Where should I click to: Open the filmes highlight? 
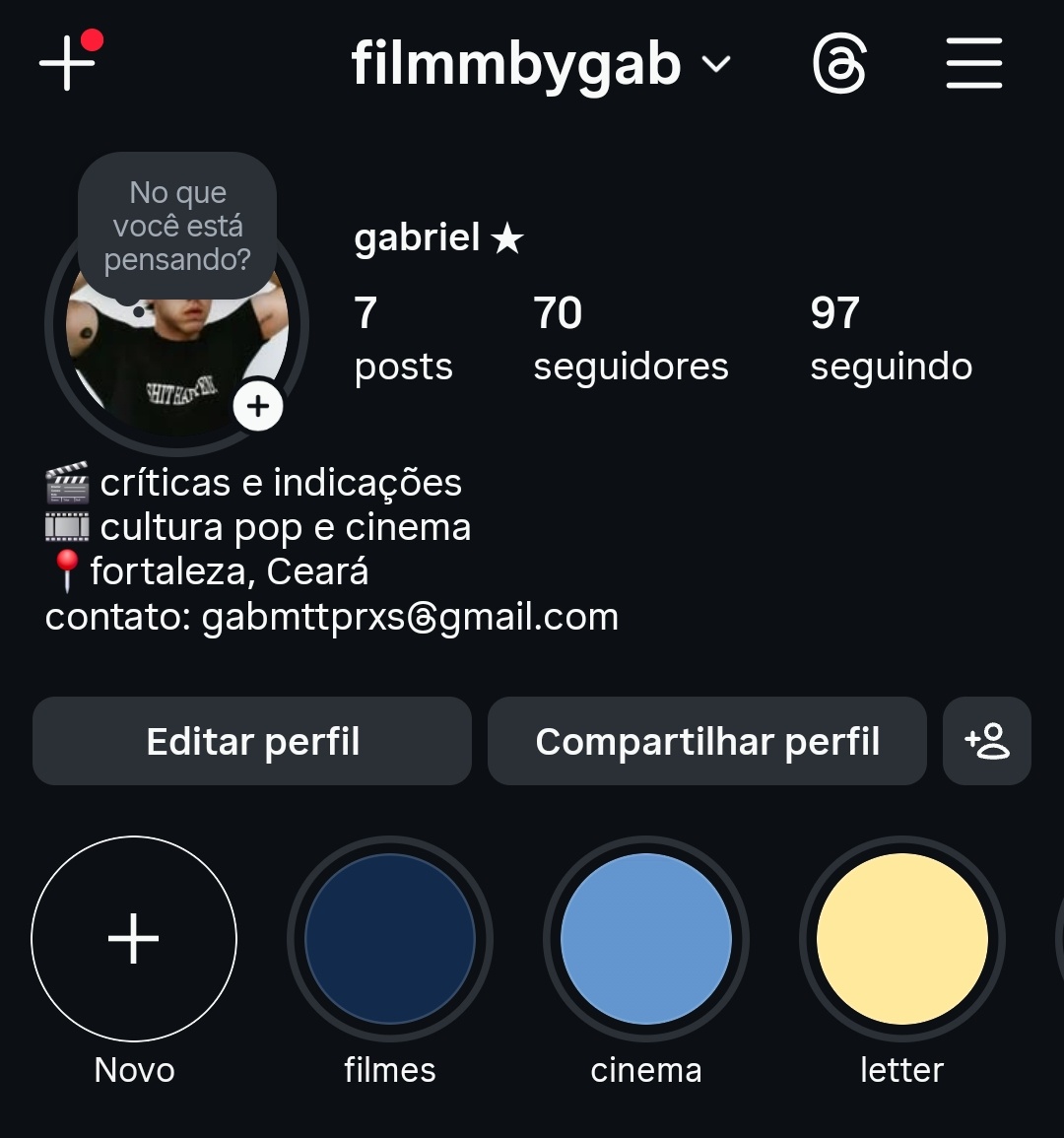(x=390, y=938)
